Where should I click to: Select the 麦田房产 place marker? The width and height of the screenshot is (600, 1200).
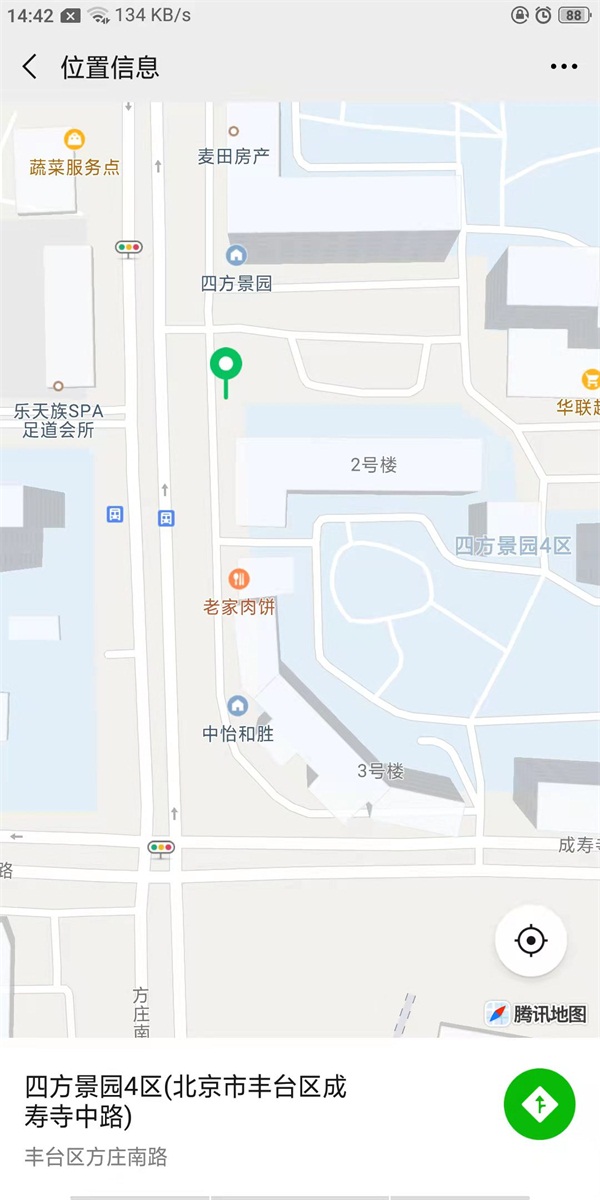pyautogui.click(x=234, y=131)
